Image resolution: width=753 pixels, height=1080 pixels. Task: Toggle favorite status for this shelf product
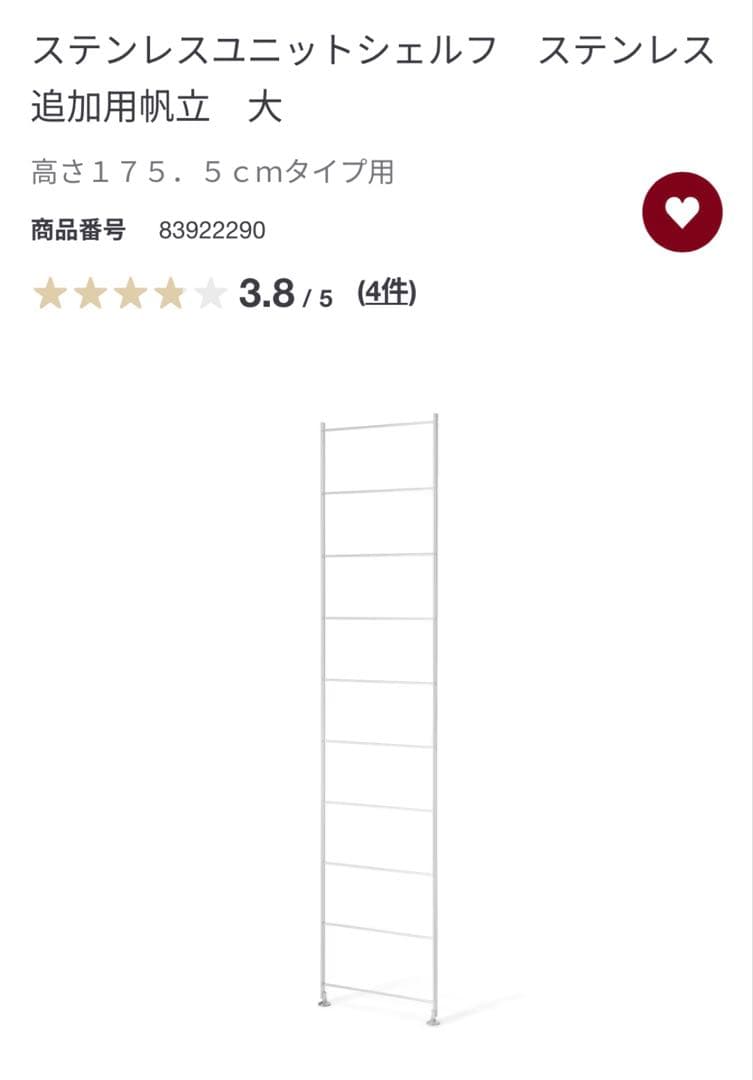pyautogui.click(x=683, y=214)
